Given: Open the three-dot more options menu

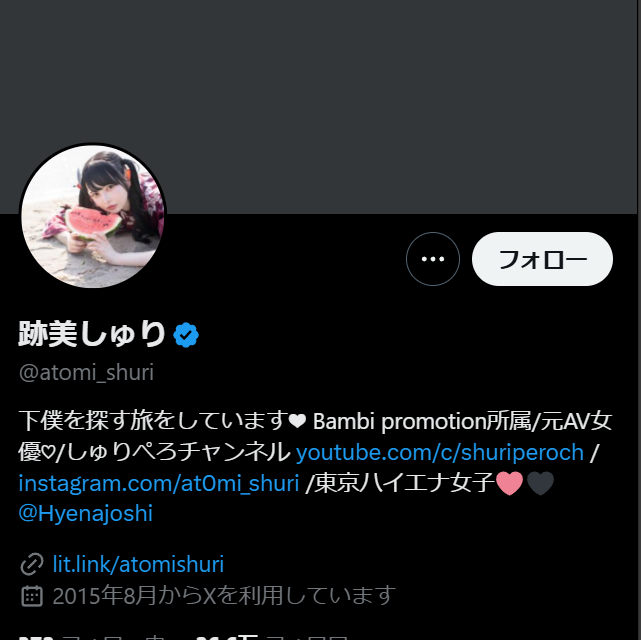Looking at the screenshot, I should pyautogui.click(x=433, y=259).
